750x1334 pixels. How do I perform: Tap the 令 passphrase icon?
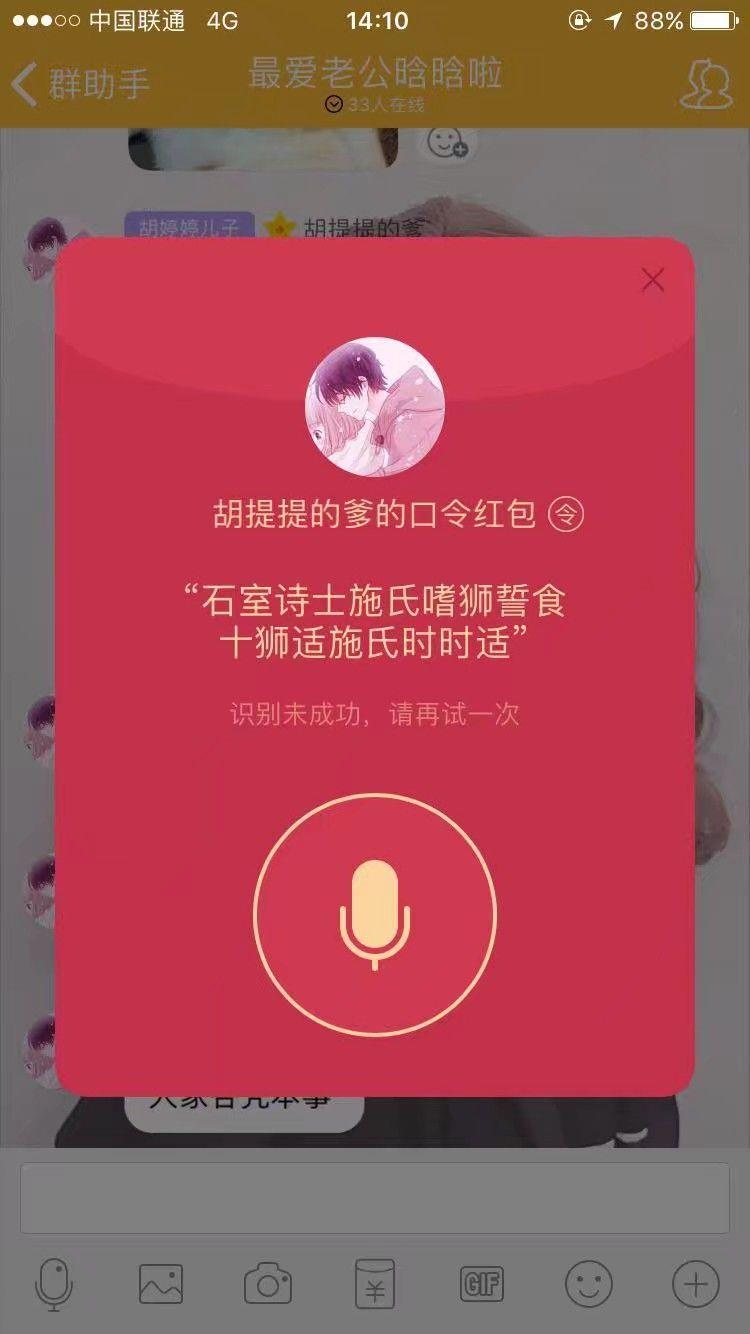pyautogui.click(x=566, y=515)
